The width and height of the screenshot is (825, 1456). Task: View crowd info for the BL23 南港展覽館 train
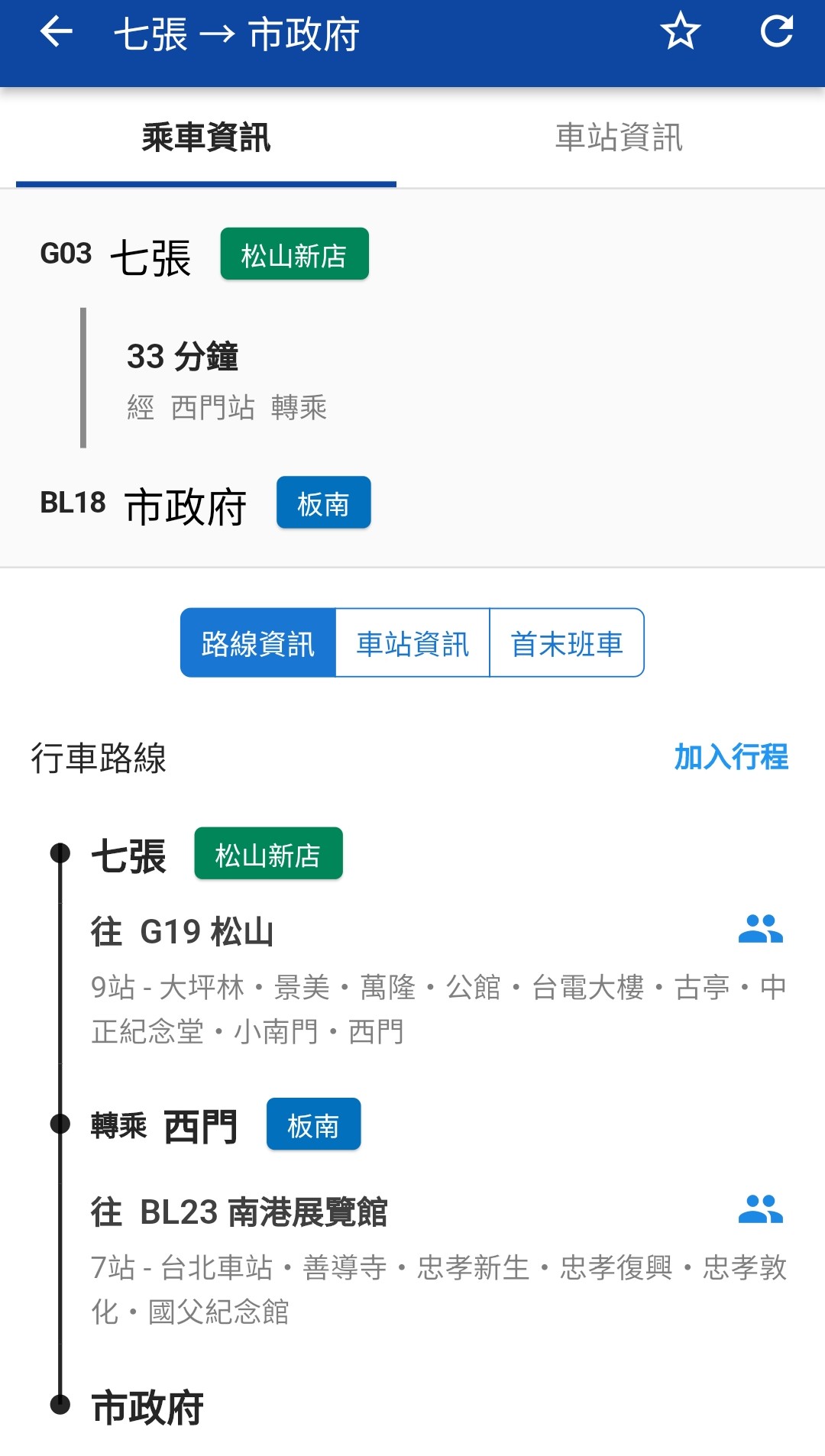(x=760, y=1210)
